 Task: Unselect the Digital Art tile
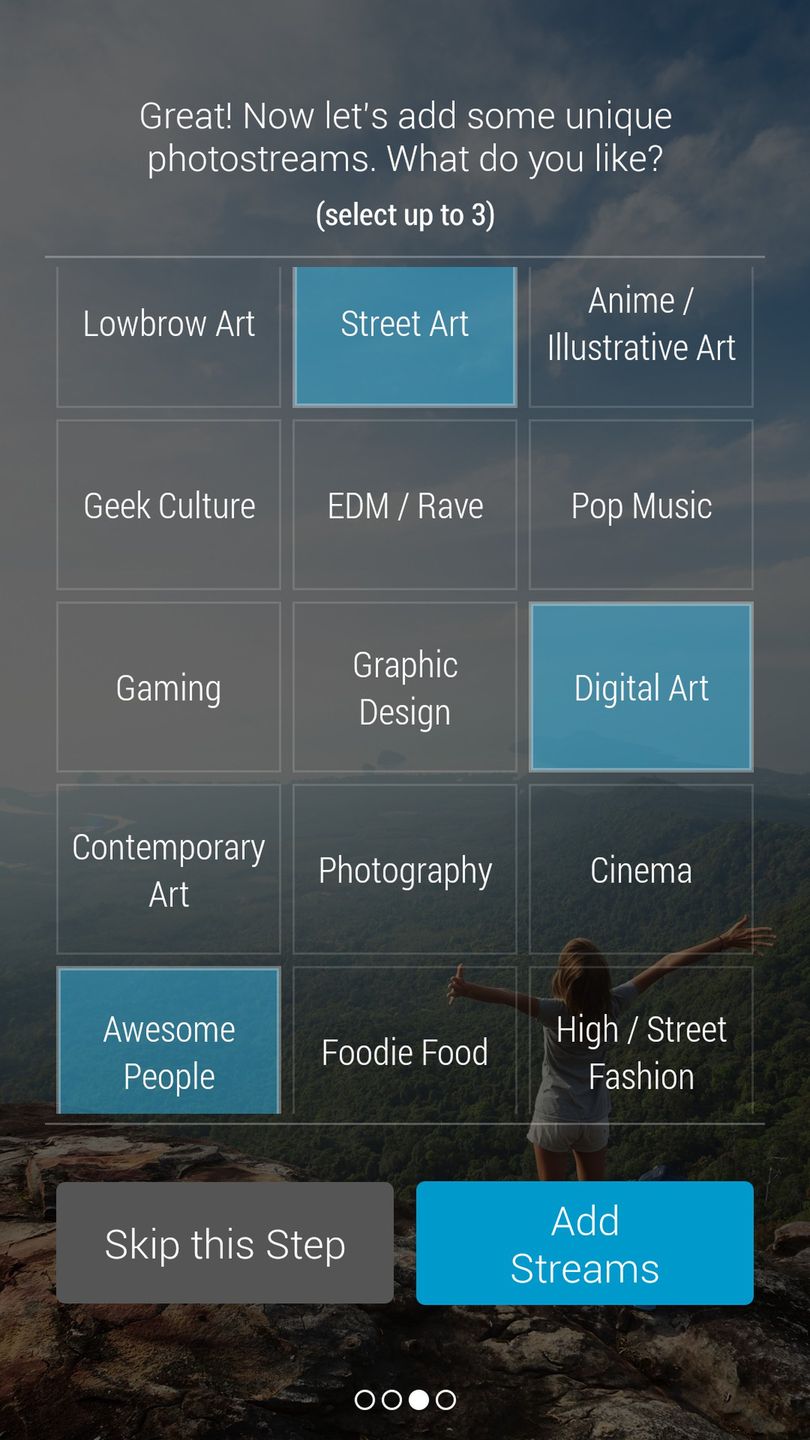coord(640,687)
